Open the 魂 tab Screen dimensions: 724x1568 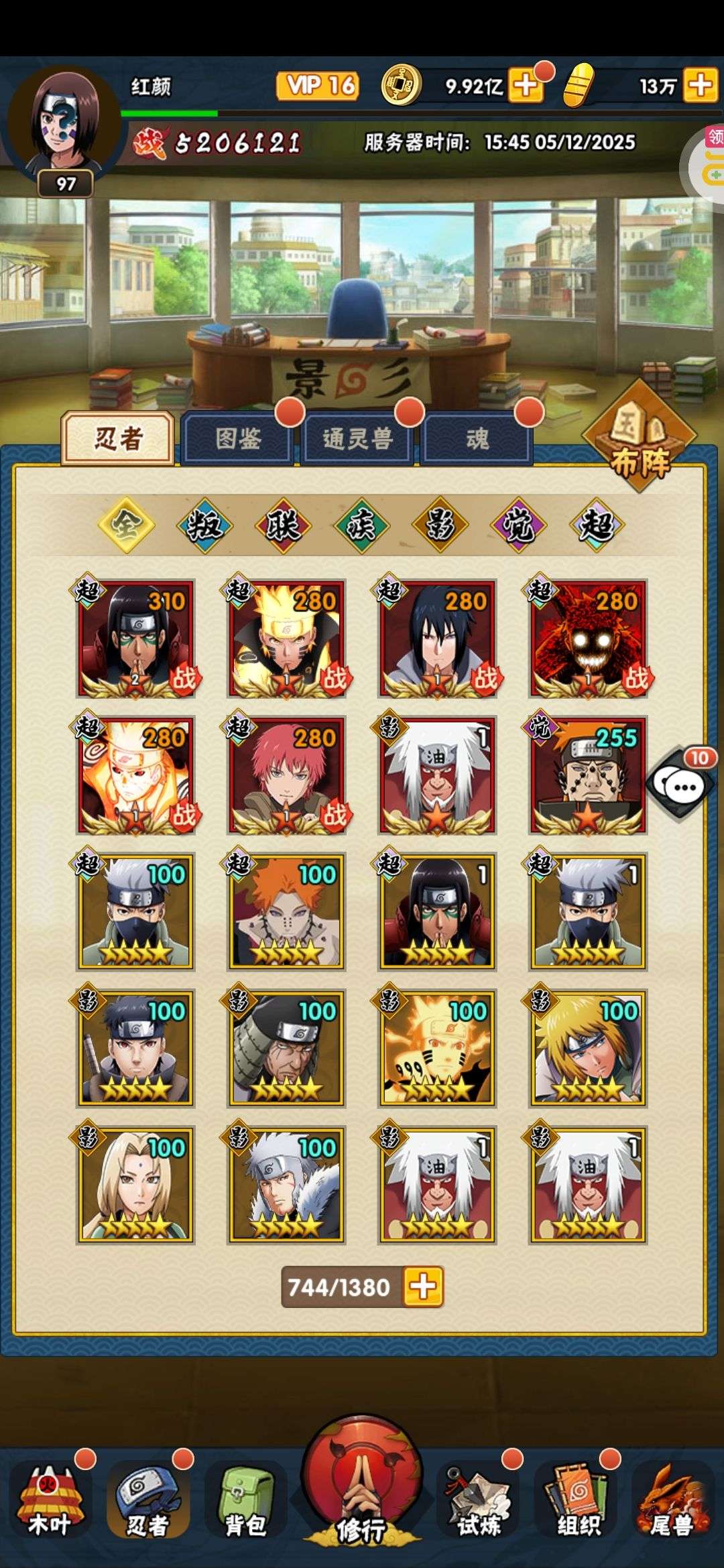tap(477, 439)
